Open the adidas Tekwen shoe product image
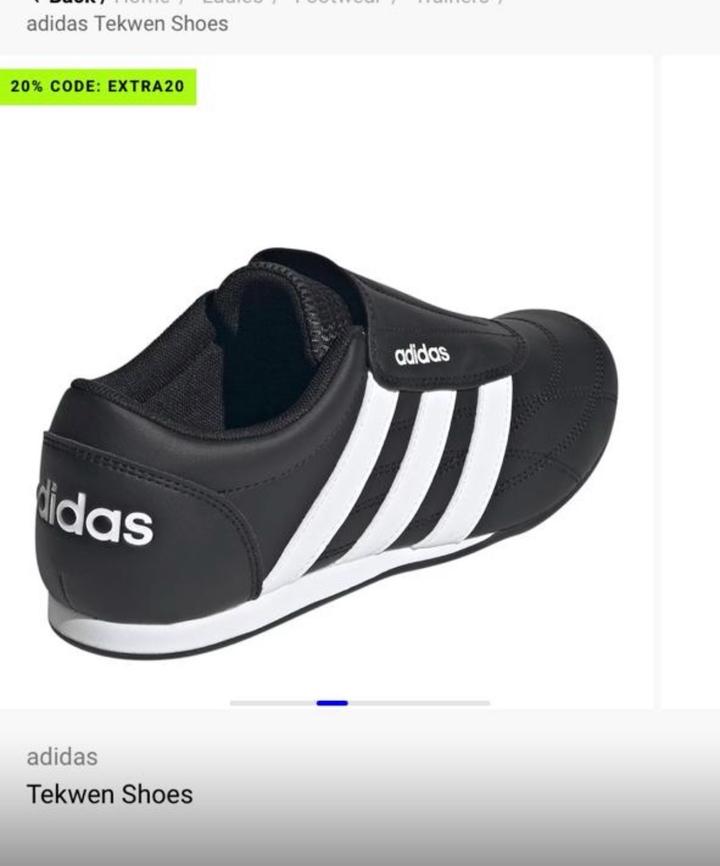720x866 pixels. (330, 450)
